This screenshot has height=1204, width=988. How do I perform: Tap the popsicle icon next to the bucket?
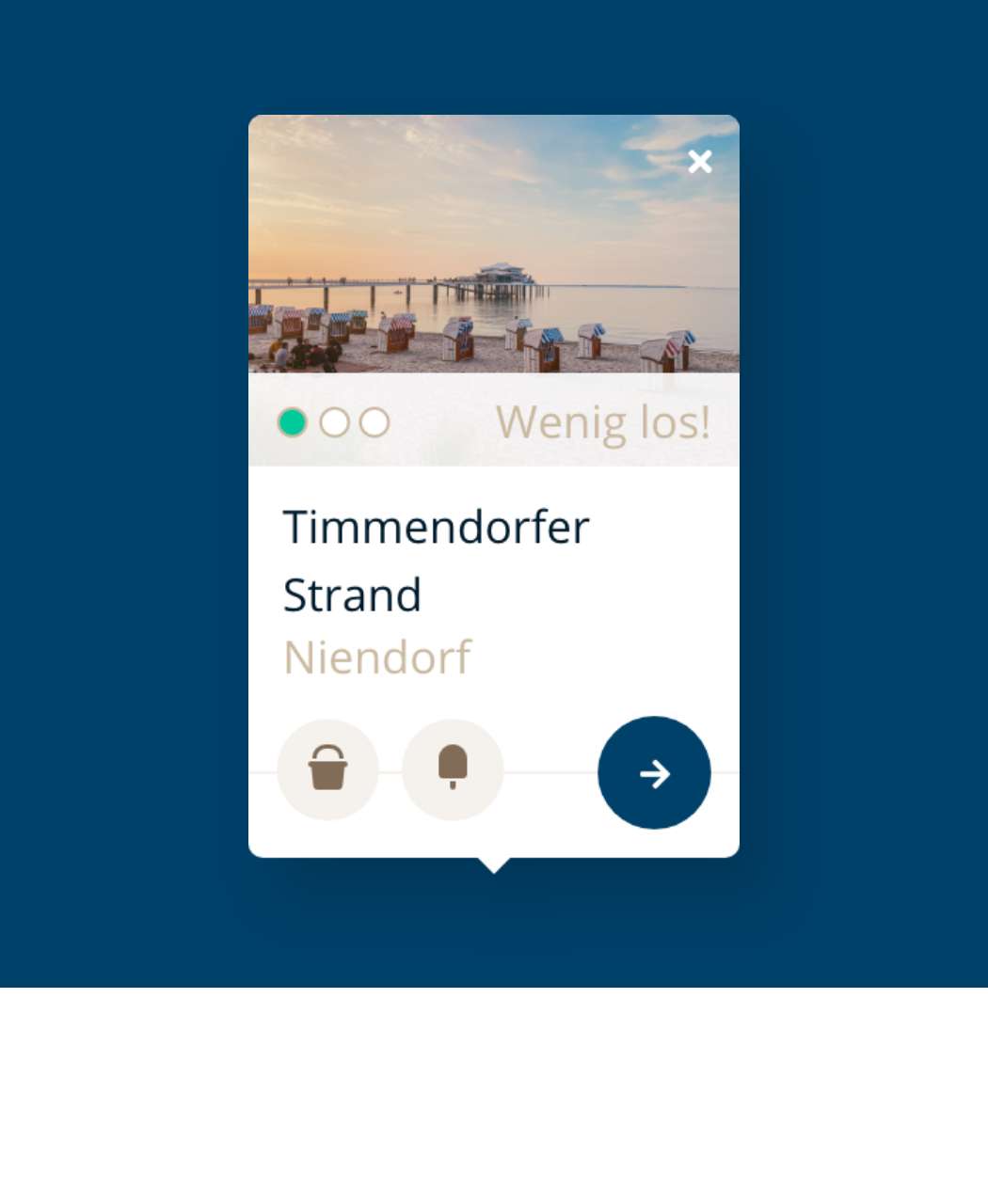point(453,769)
